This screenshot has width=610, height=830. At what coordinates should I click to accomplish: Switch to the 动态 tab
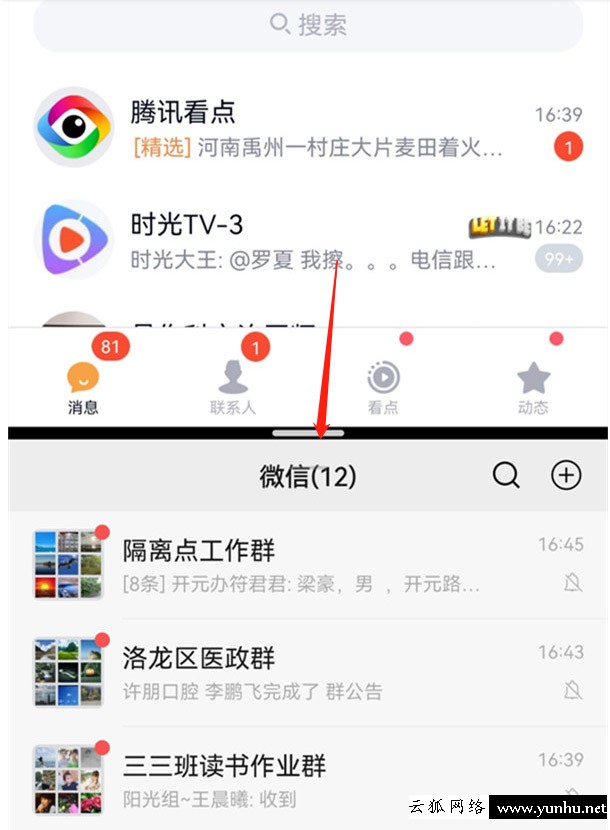point(533,386)
